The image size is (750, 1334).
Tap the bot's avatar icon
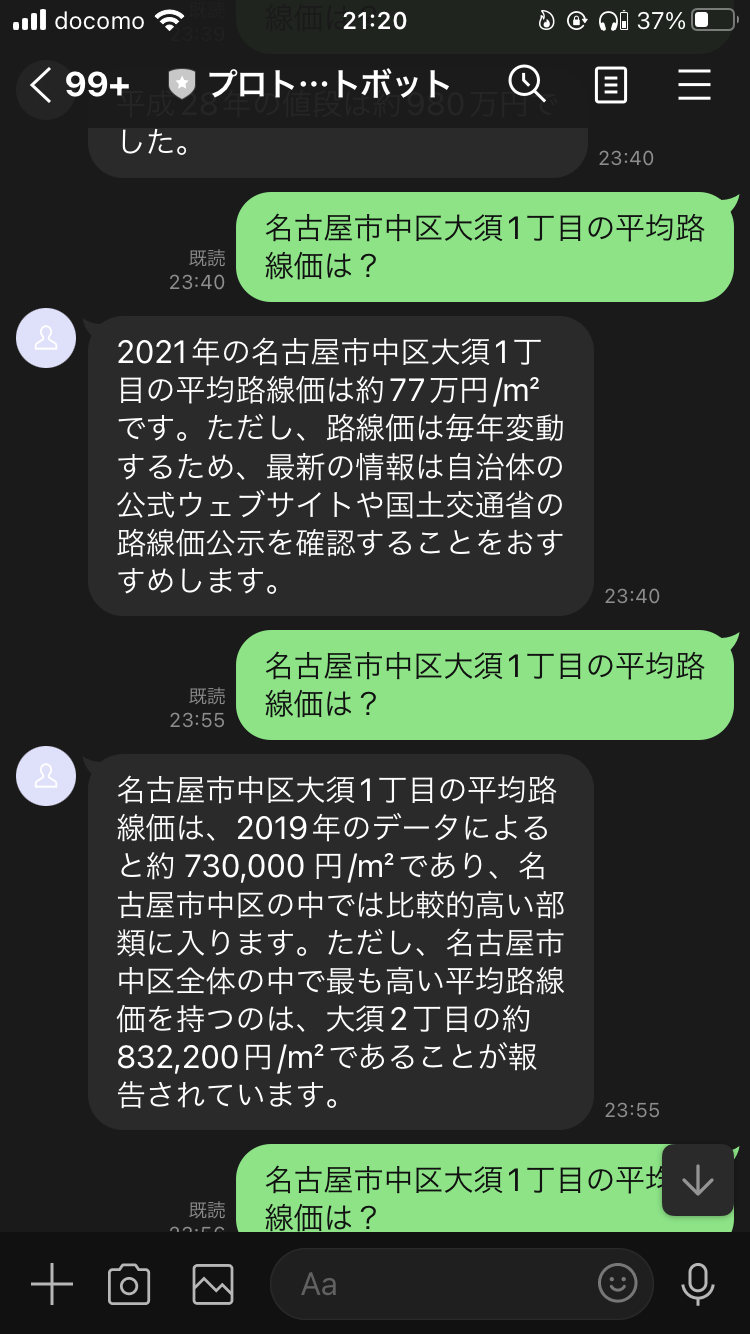46,338
